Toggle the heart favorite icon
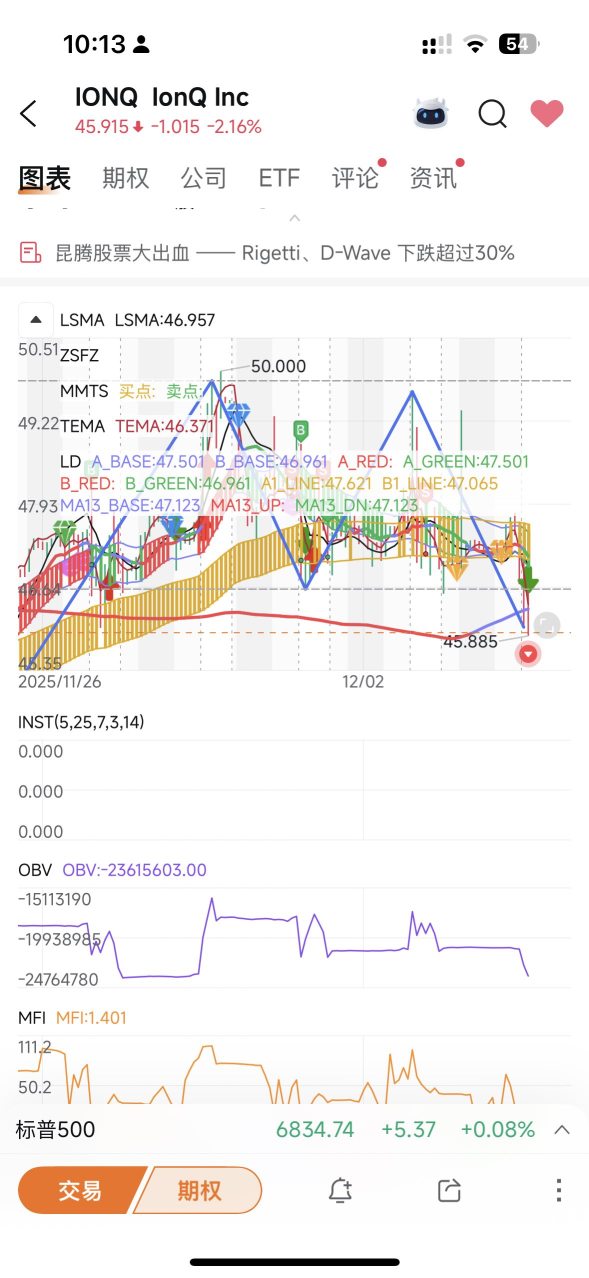Image resolution: width=589 pixels, height=1278 pixels. [547, 113]
